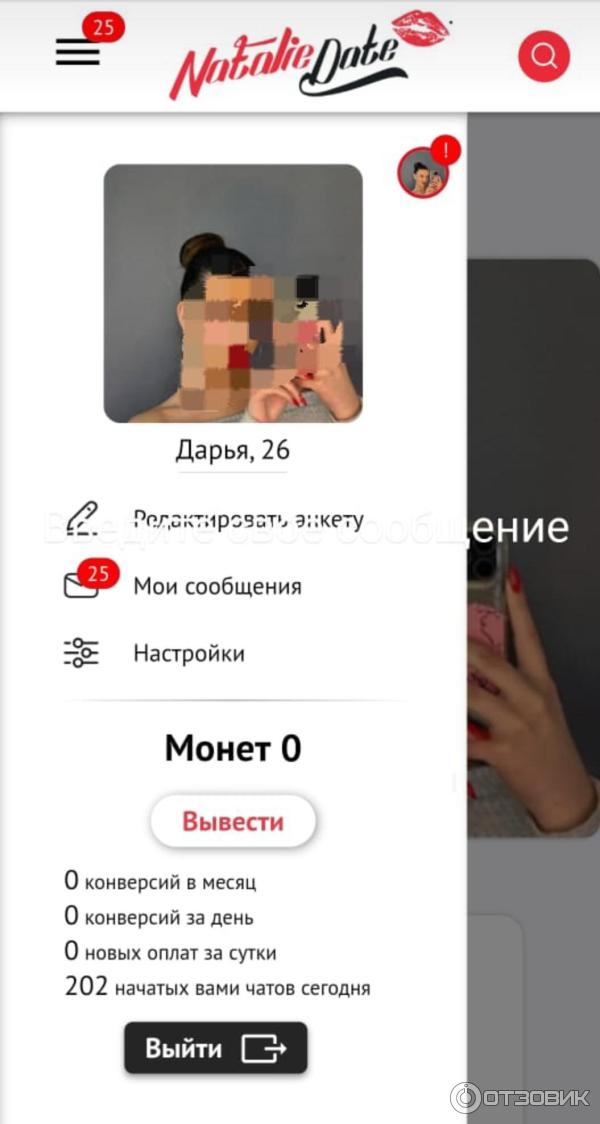Open the red search icon
Viewport: 600px width, 1124px height.
pos(543,56)
